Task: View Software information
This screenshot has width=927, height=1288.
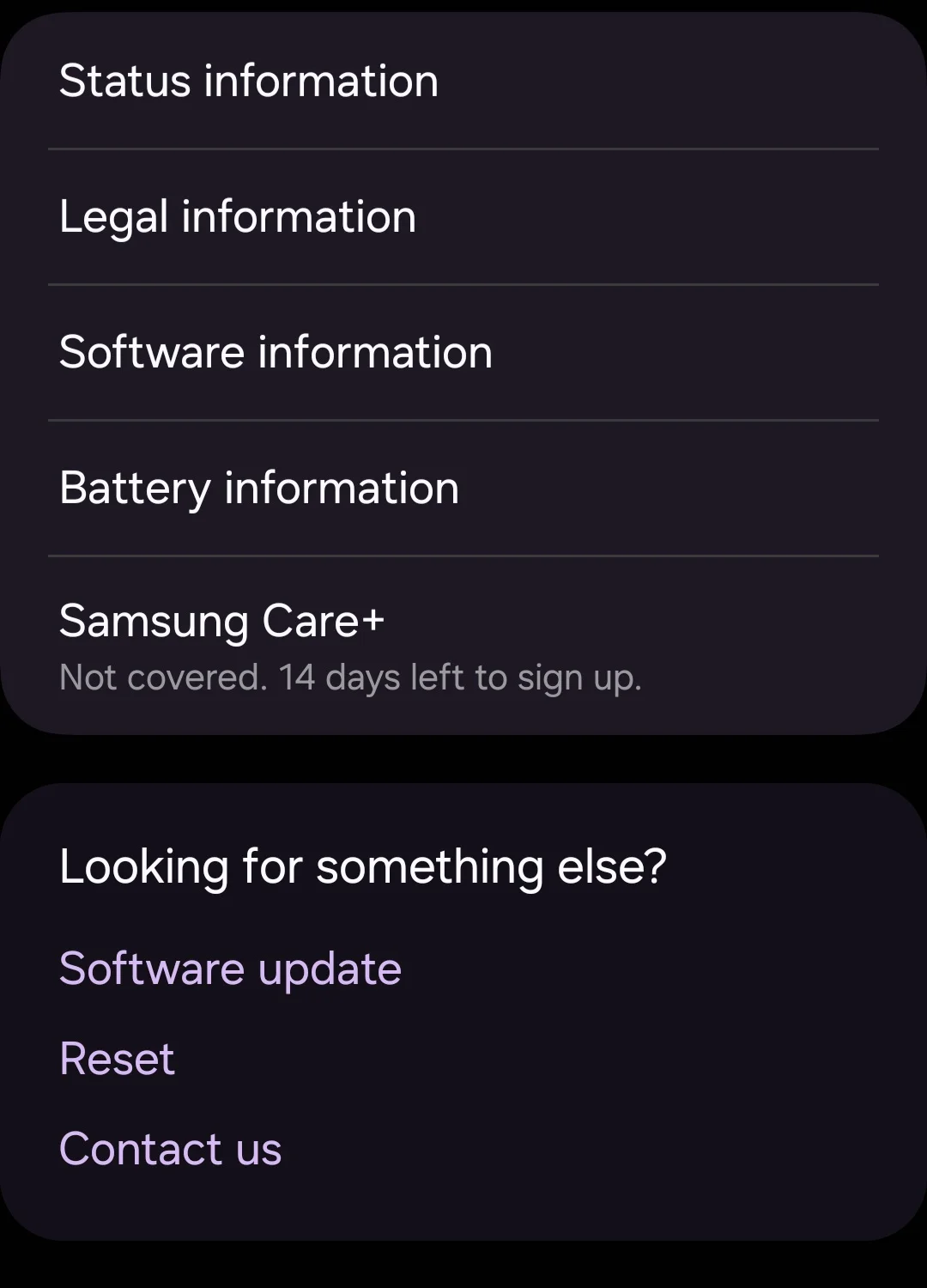Action: [276, 352]
